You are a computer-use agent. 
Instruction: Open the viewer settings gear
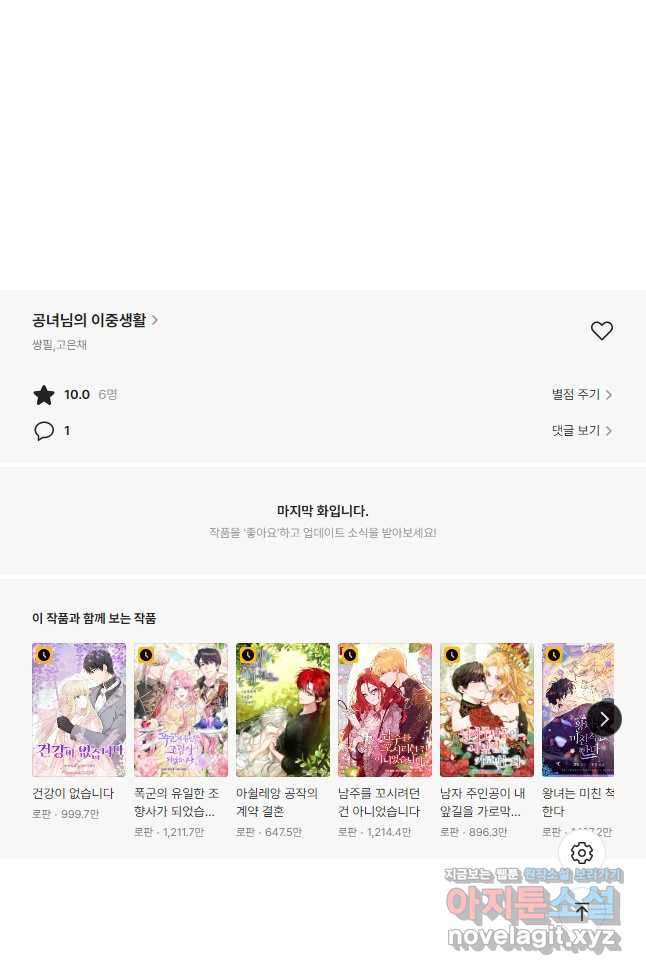pos(582,853)
